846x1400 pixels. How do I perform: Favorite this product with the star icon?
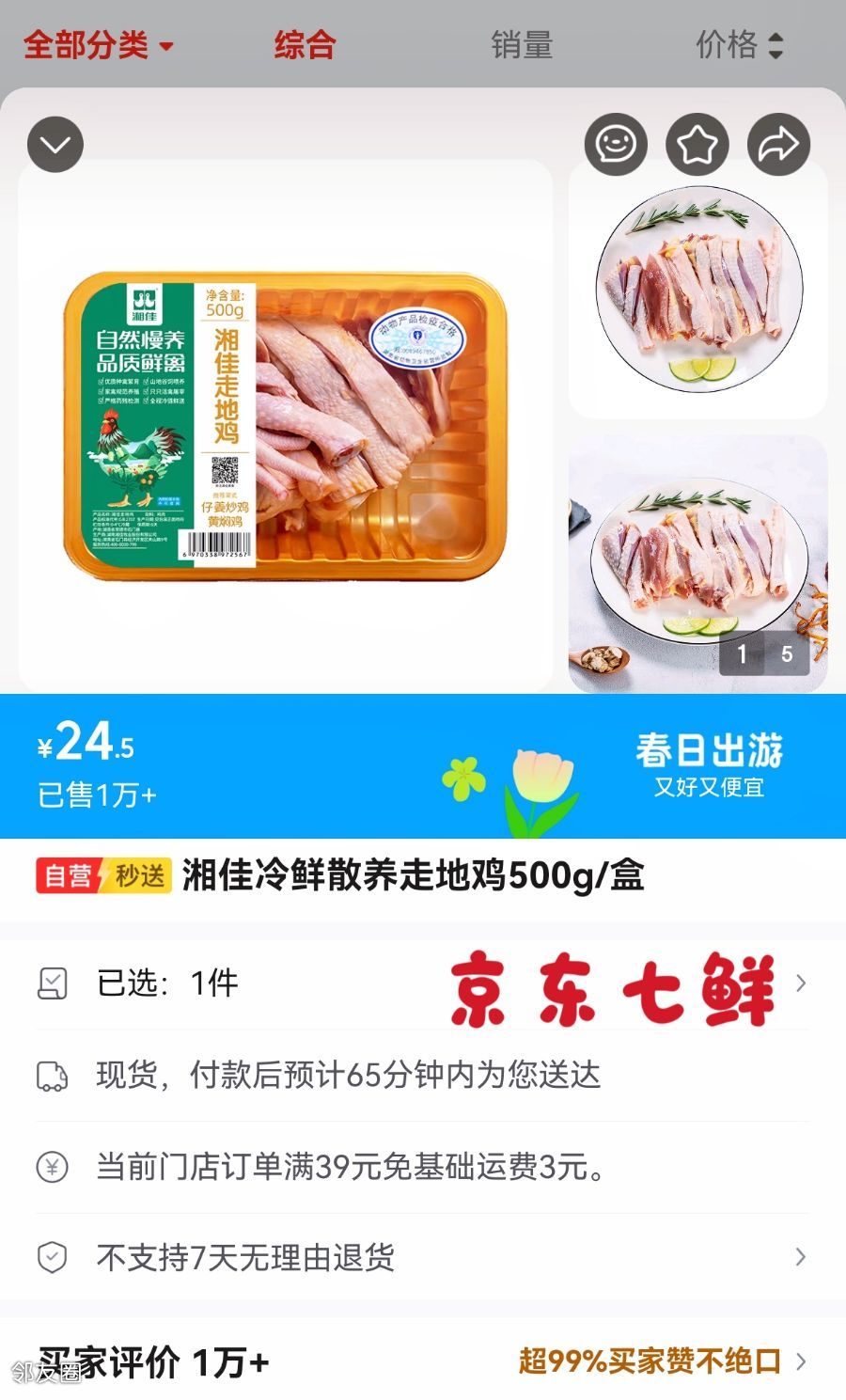pos(697,144)
